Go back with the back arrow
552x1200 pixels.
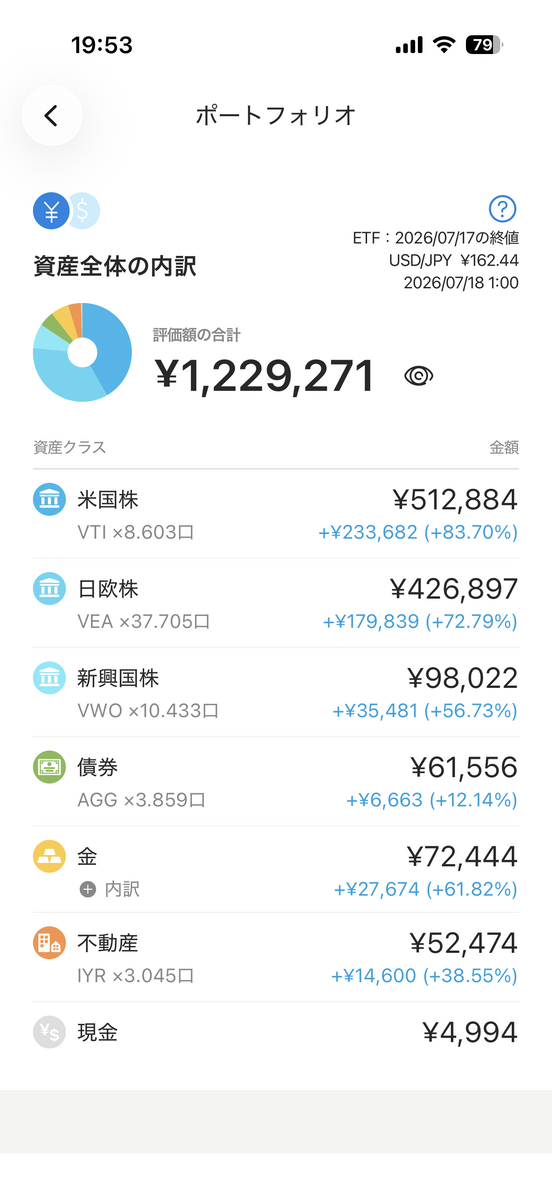52,115
